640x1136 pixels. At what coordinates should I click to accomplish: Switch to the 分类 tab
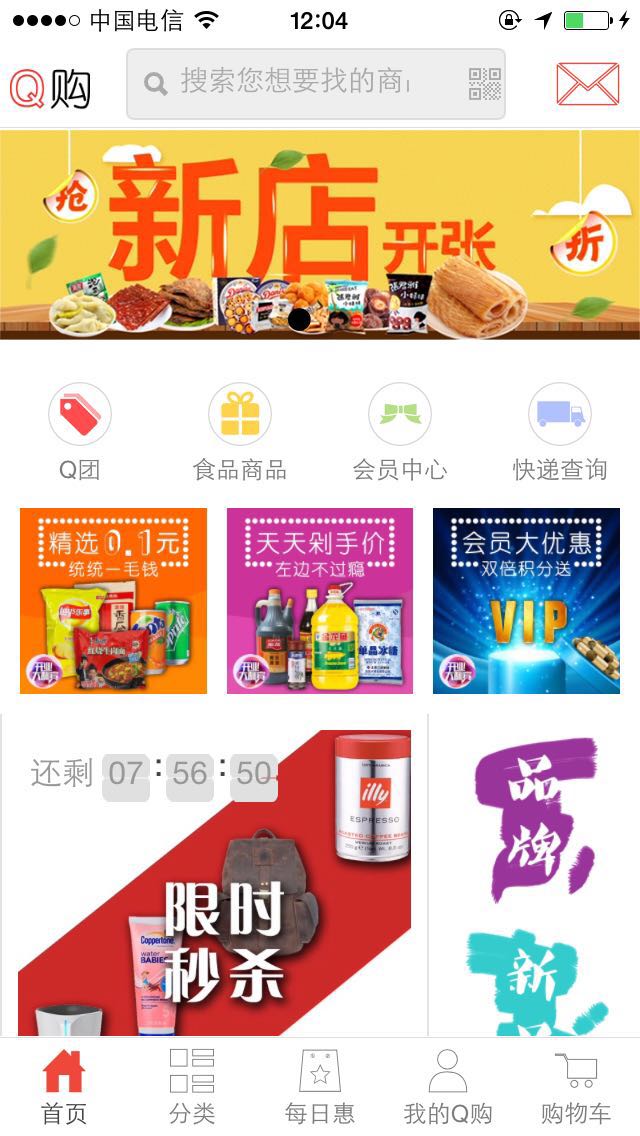192,1087
